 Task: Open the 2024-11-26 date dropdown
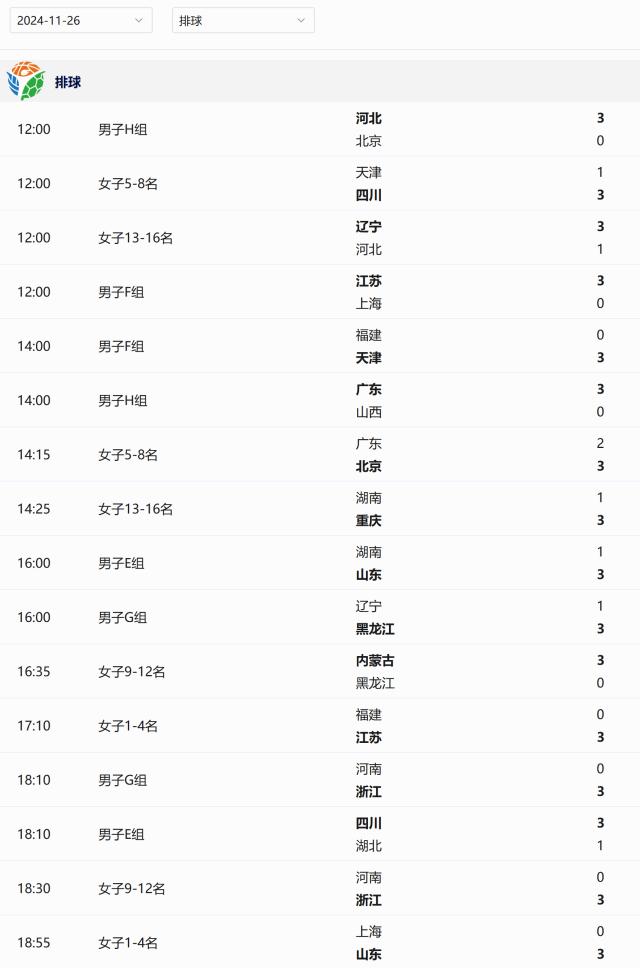pyautogui.click(x=81, y=20)
